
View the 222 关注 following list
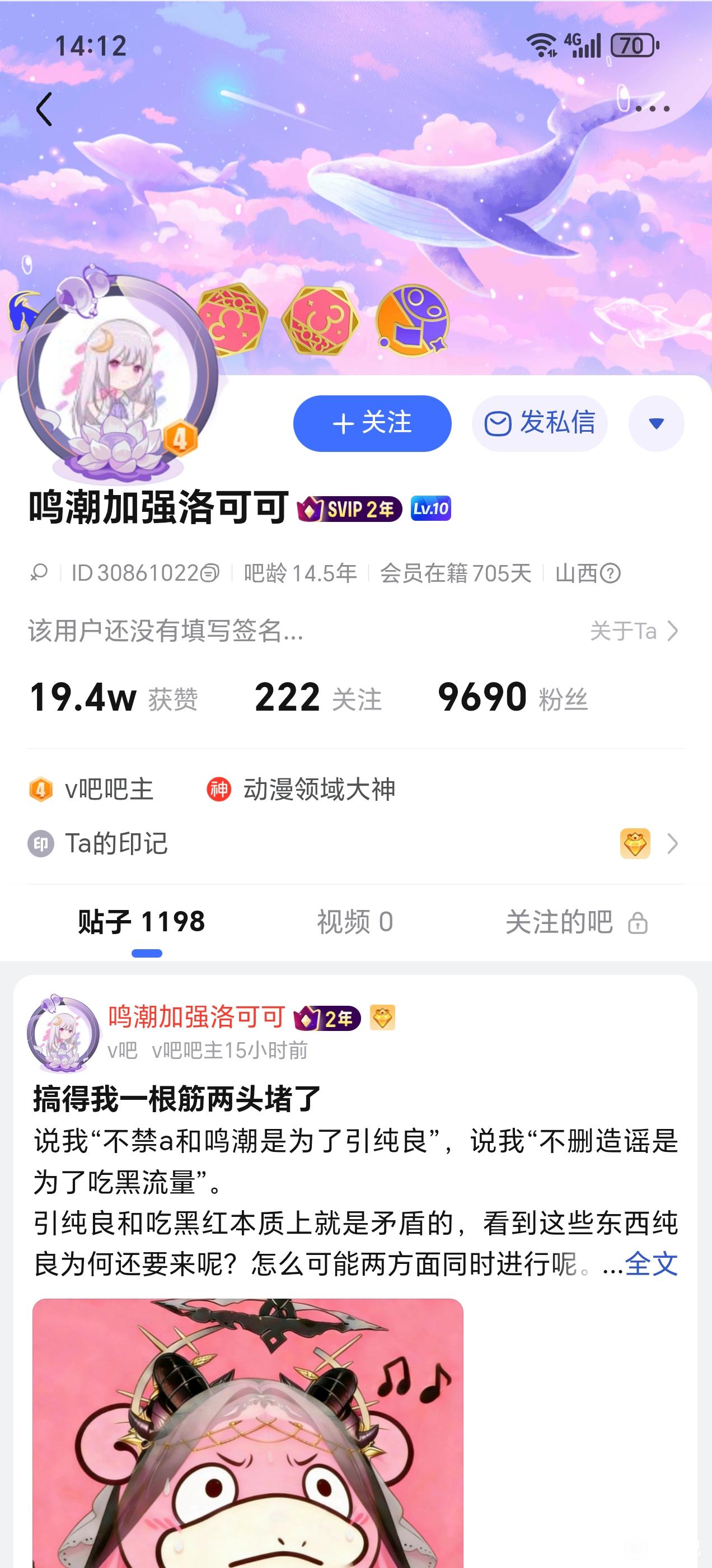coord(318,698)
